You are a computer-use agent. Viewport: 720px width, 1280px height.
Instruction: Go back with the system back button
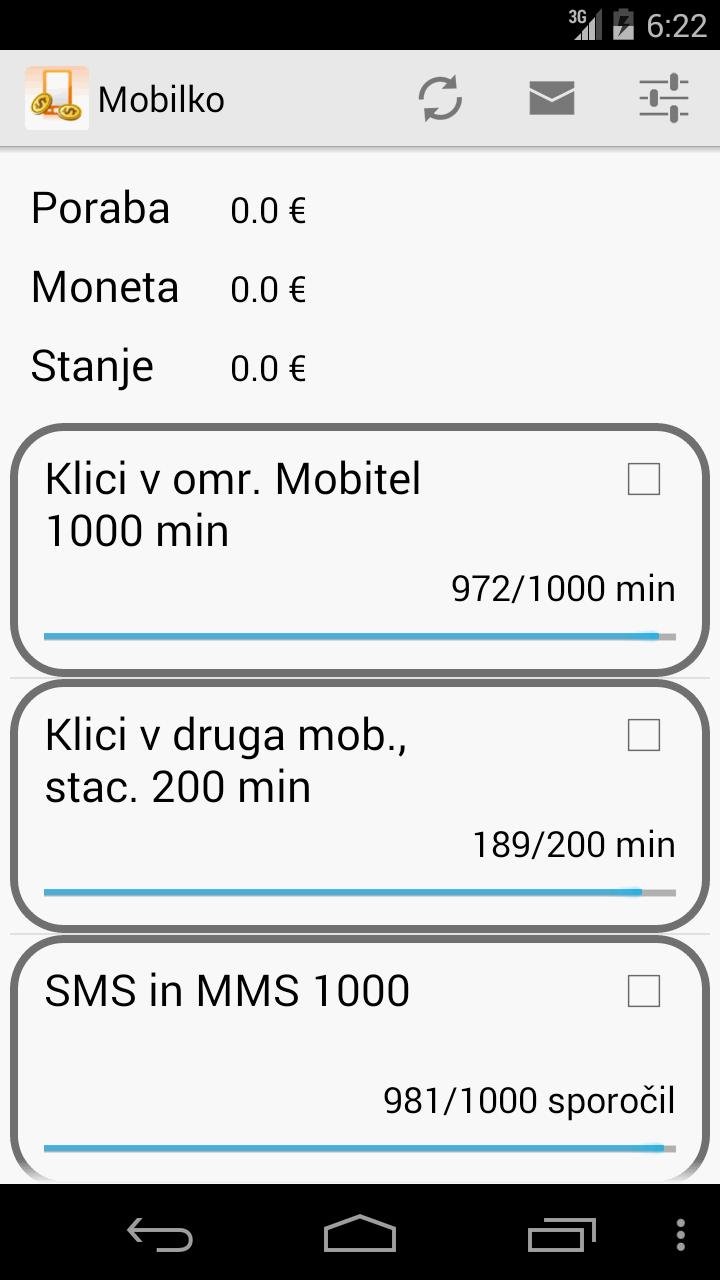pyautogui.click(x=160, y=1235)
